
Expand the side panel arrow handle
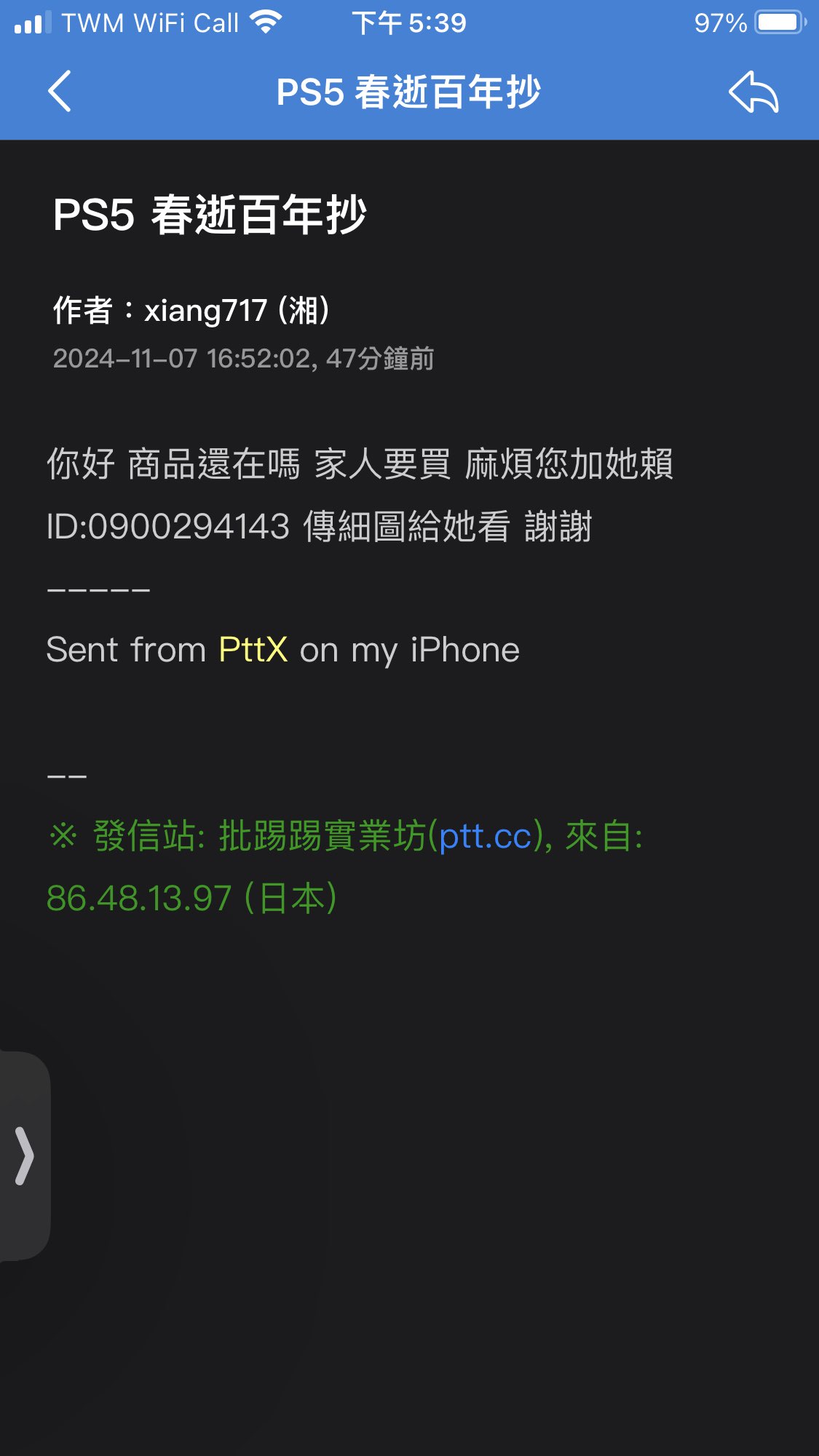coord(25,1155)
